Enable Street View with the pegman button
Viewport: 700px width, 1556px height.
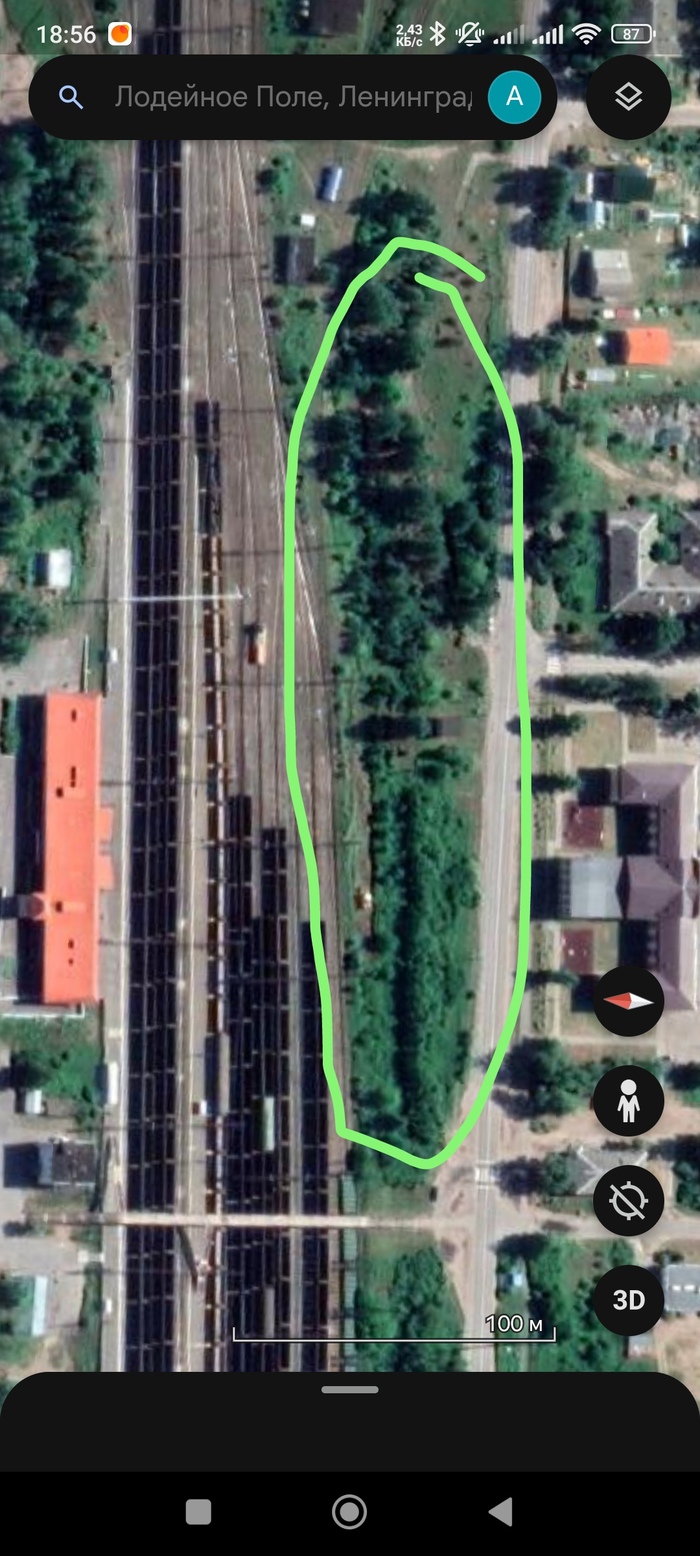coord(628,1100)
